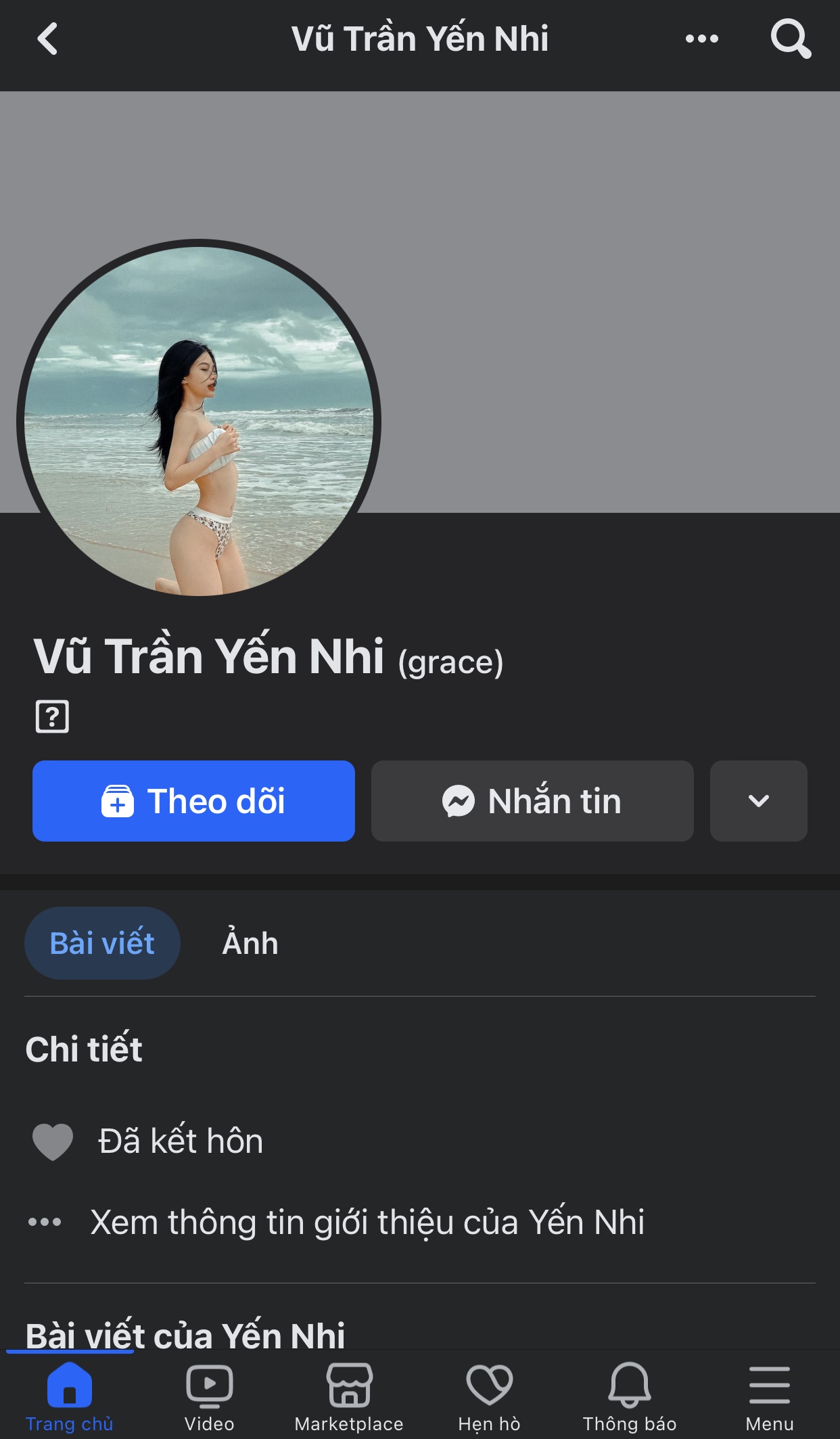
Task: Open Xem thông tin giới thiệu của Yến Nhi
Action: pyautogui.click(x=367, y=1223)
